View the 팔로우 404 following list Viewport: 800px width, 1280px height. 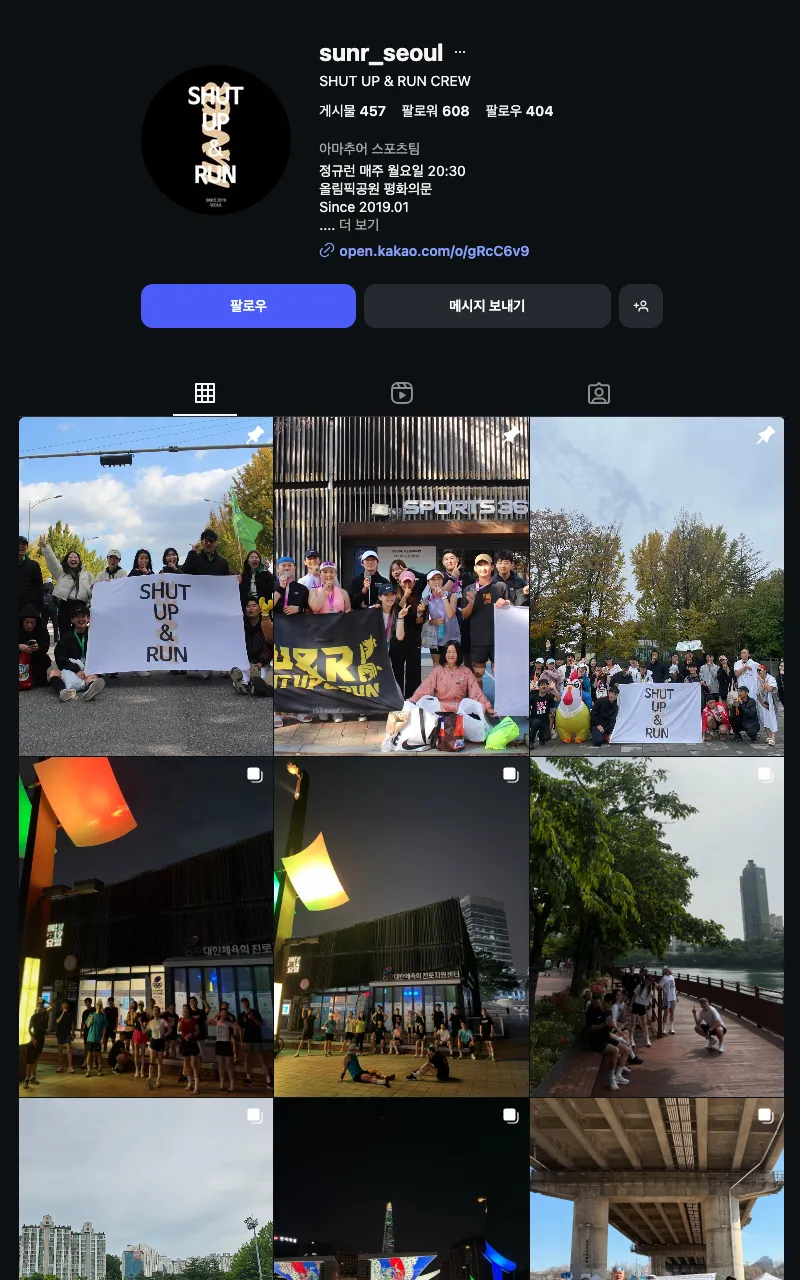click(x=519, y=111)
